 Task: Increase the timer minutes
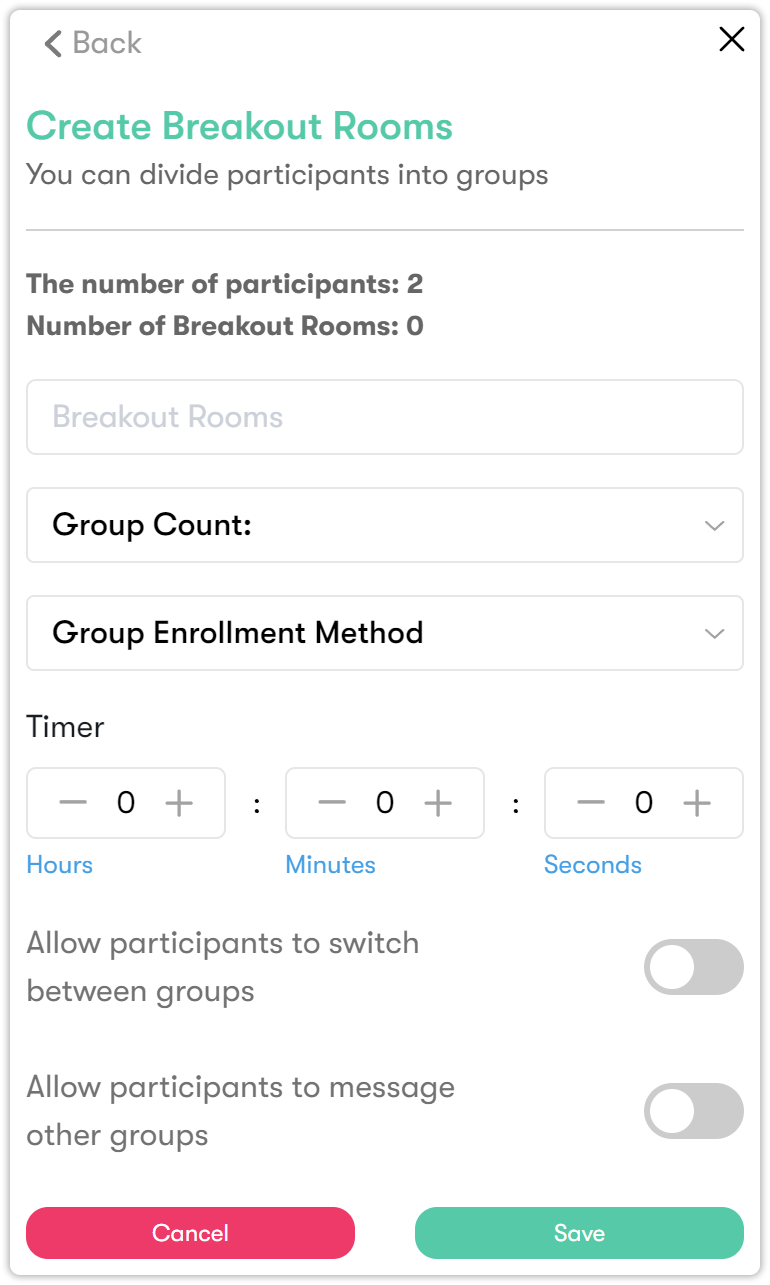438,803
